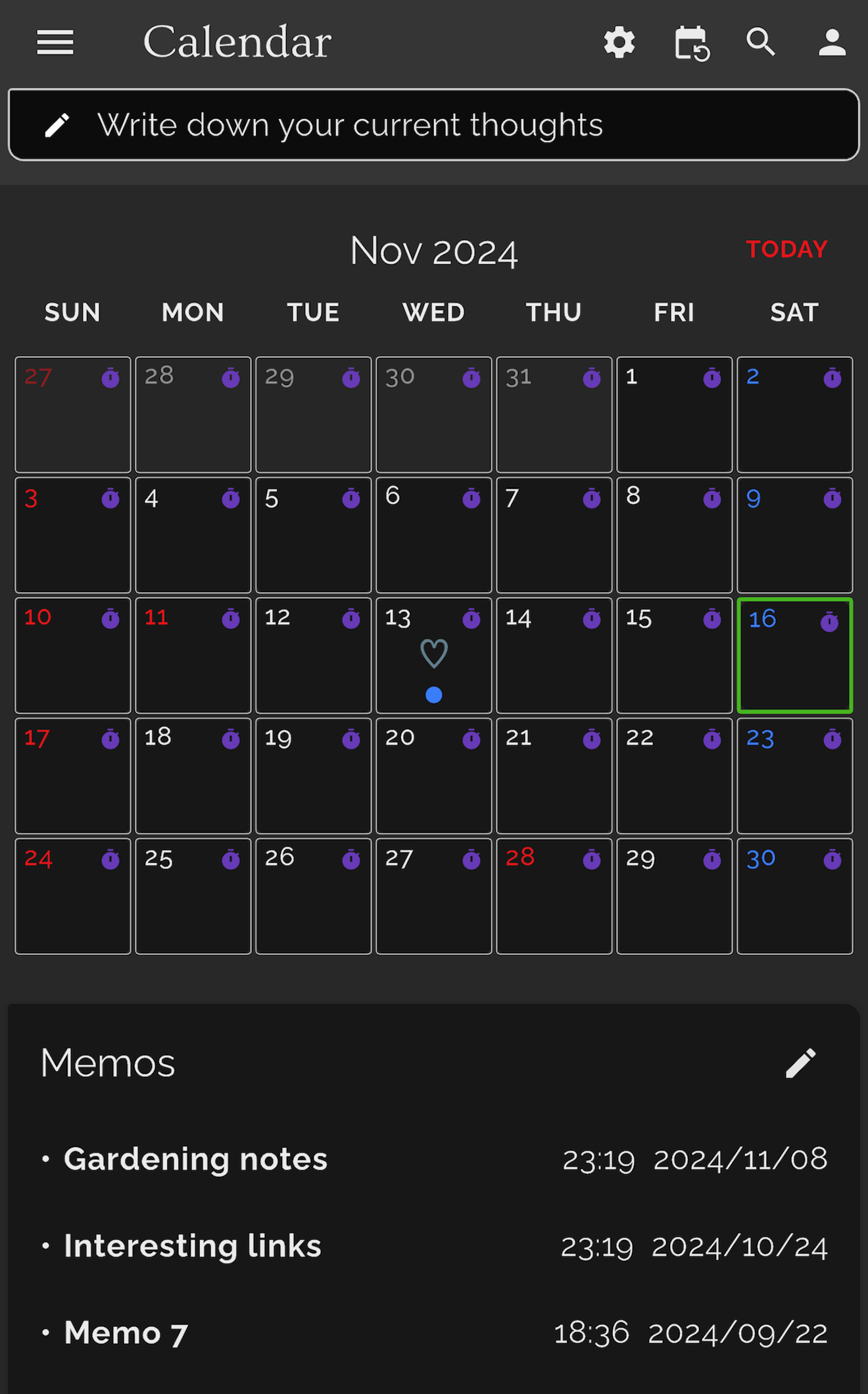Click the blue event dot under November 13

tap(433, 694)
